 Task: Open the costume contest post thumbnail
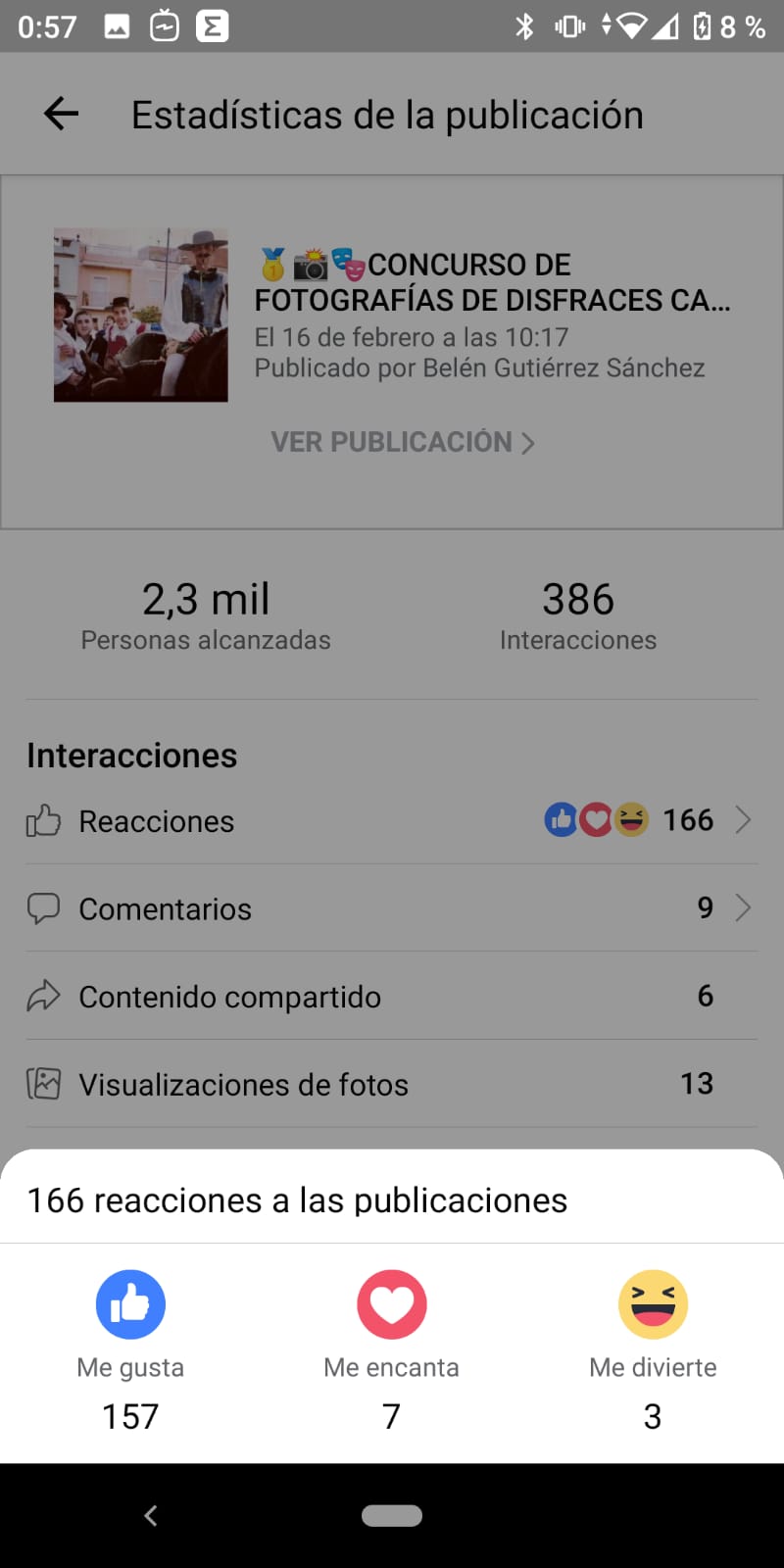pos(140,315)
